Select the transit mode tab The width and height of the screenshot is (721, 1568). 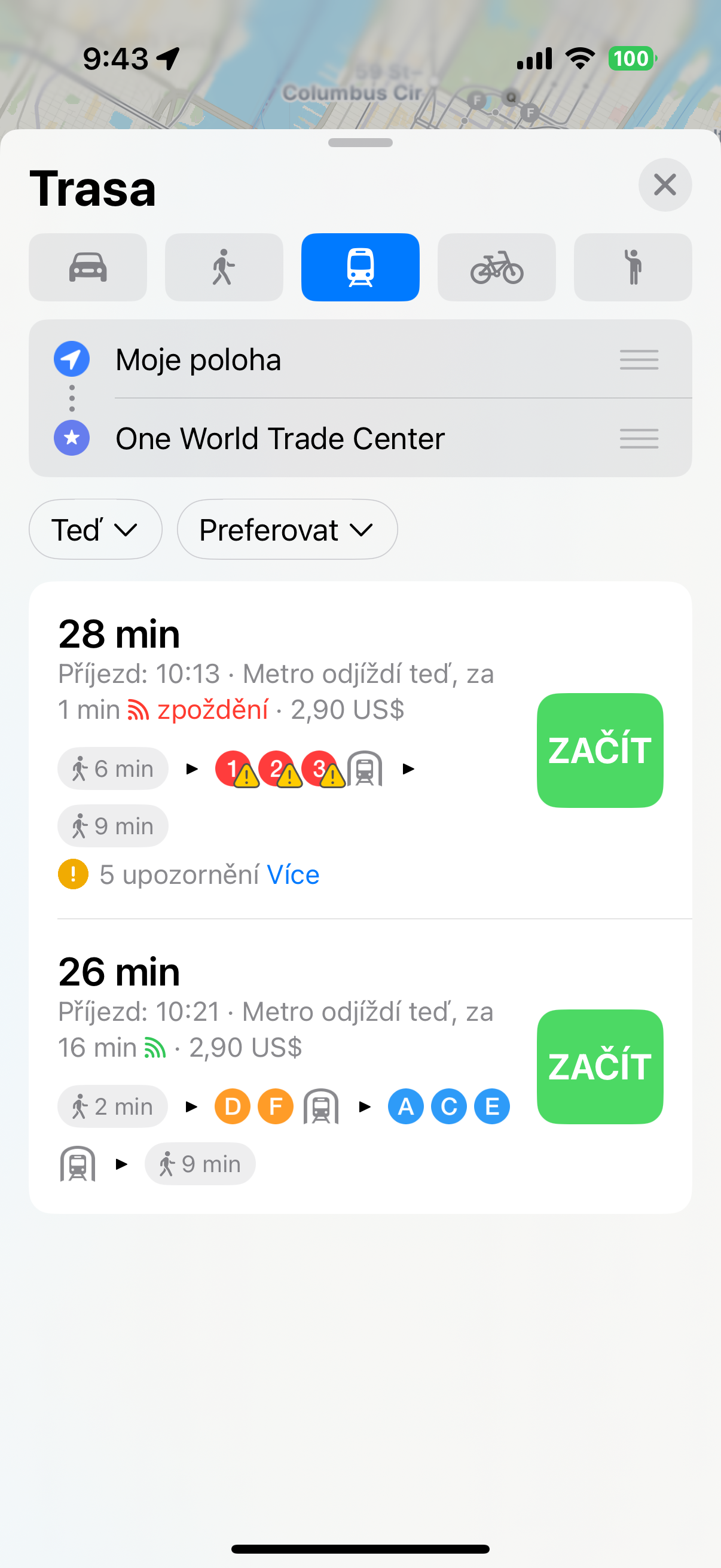pos(360,267)
